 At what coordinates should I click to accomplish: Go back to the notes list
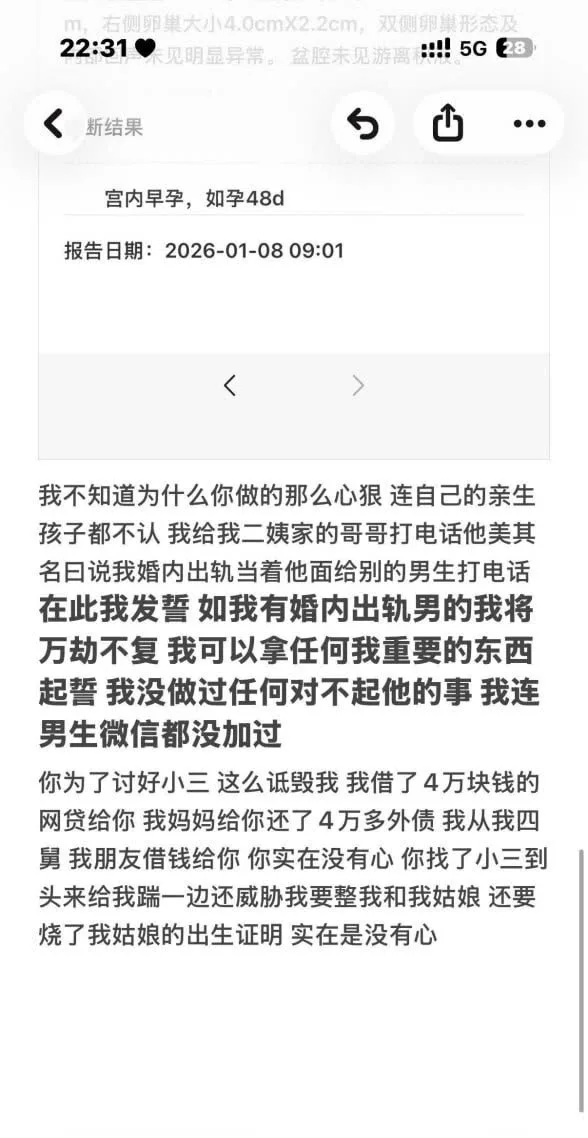pyautogui.click(x=54, y=123)
